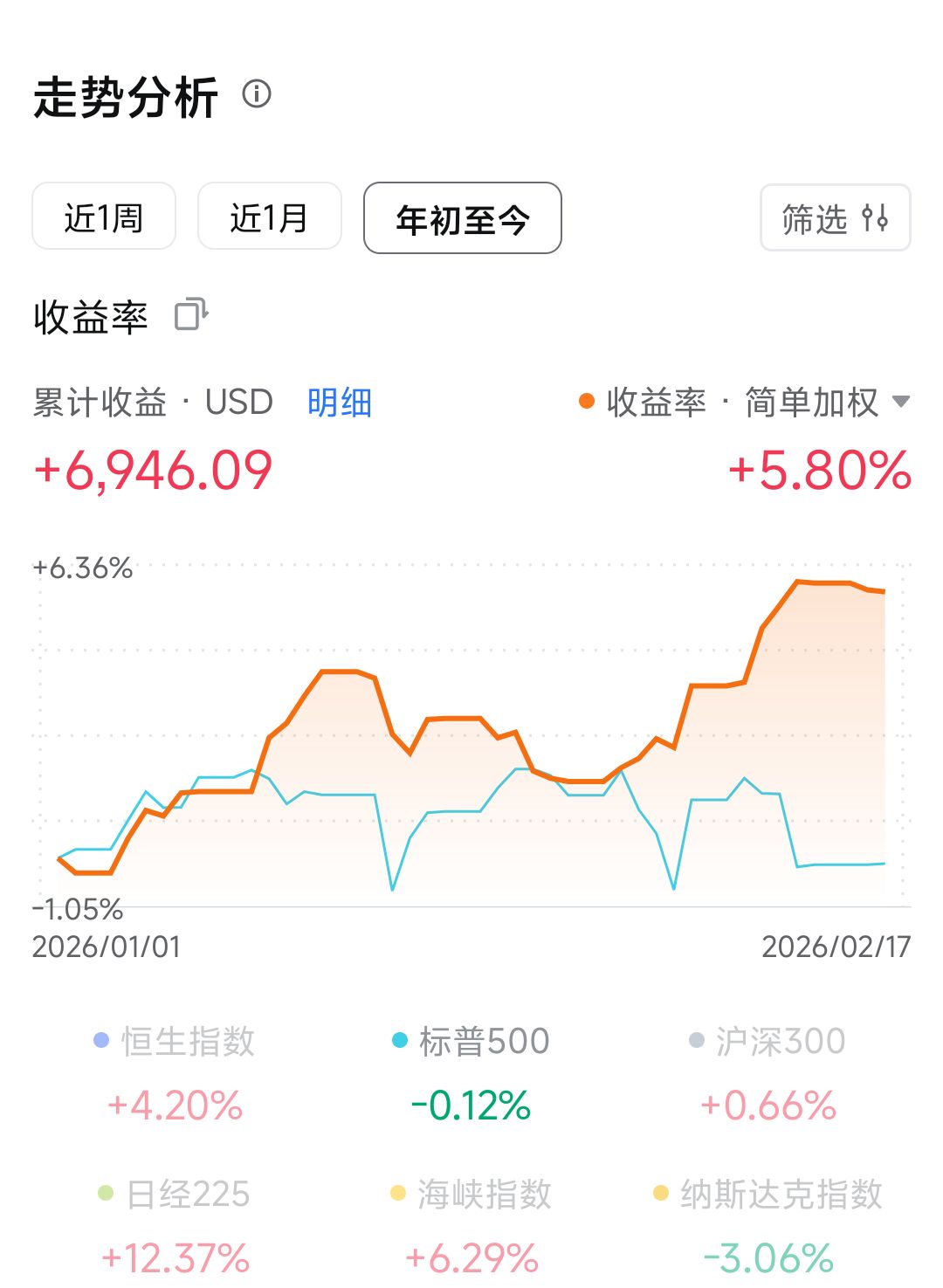Switch to the 近1周 range

[x=104, y=217]
